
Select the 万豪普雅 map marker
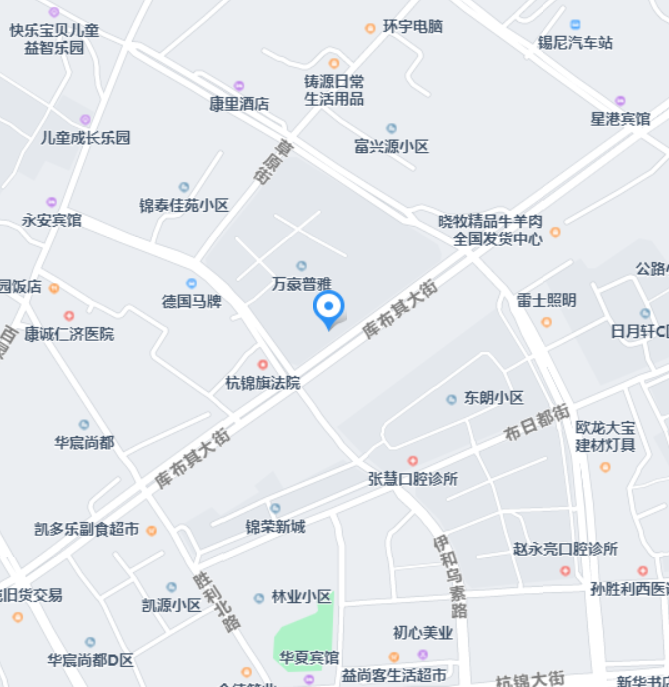[301, 266]
